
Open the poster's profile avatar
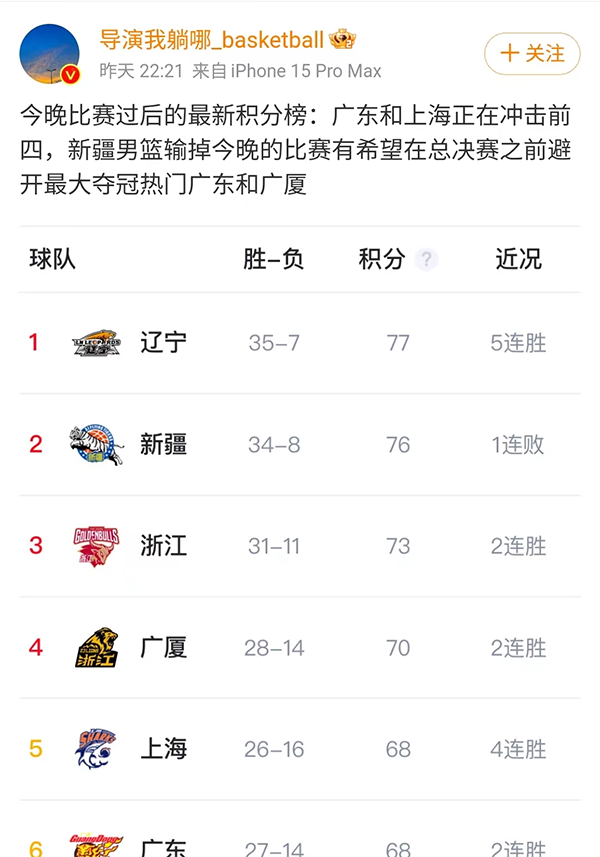(50, 54)
